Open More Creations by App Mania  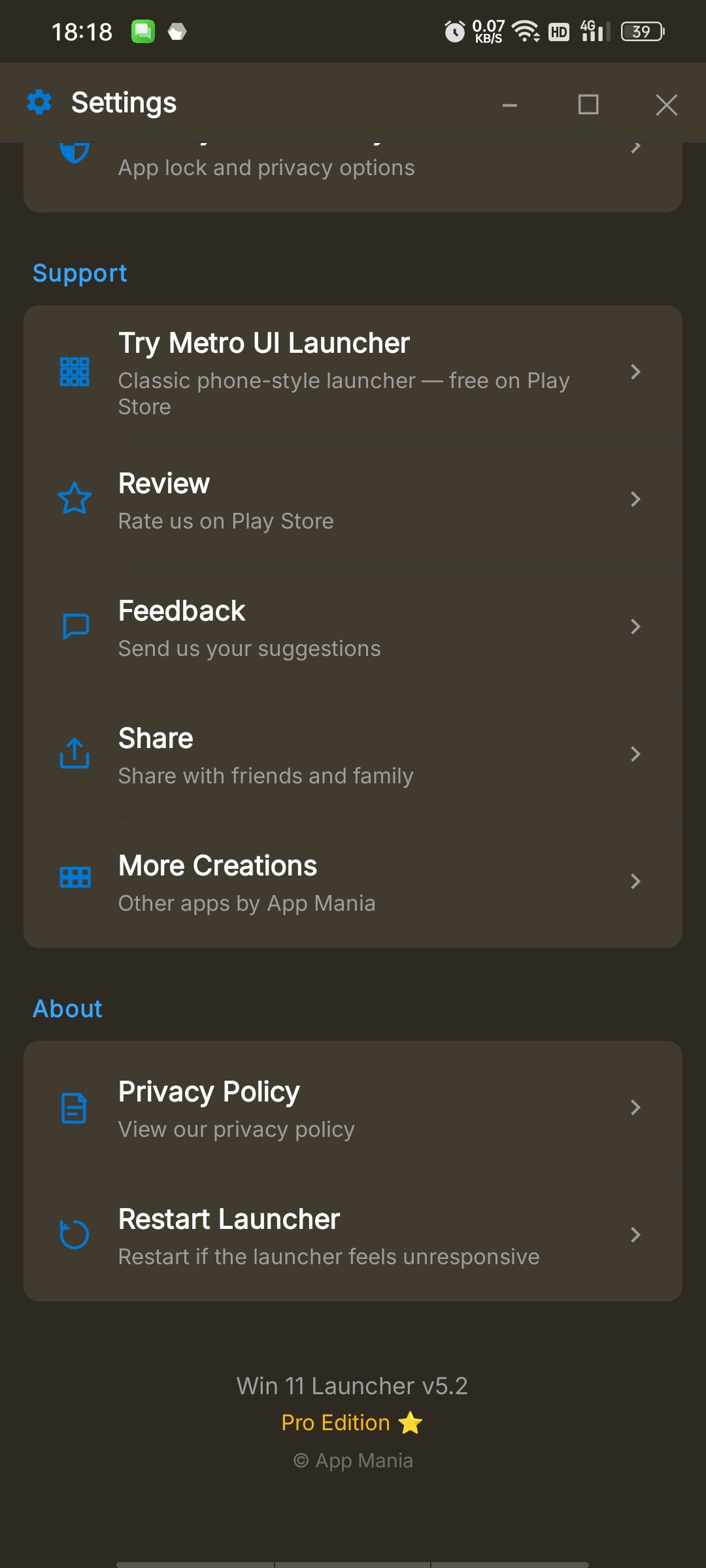pos(353,882)
